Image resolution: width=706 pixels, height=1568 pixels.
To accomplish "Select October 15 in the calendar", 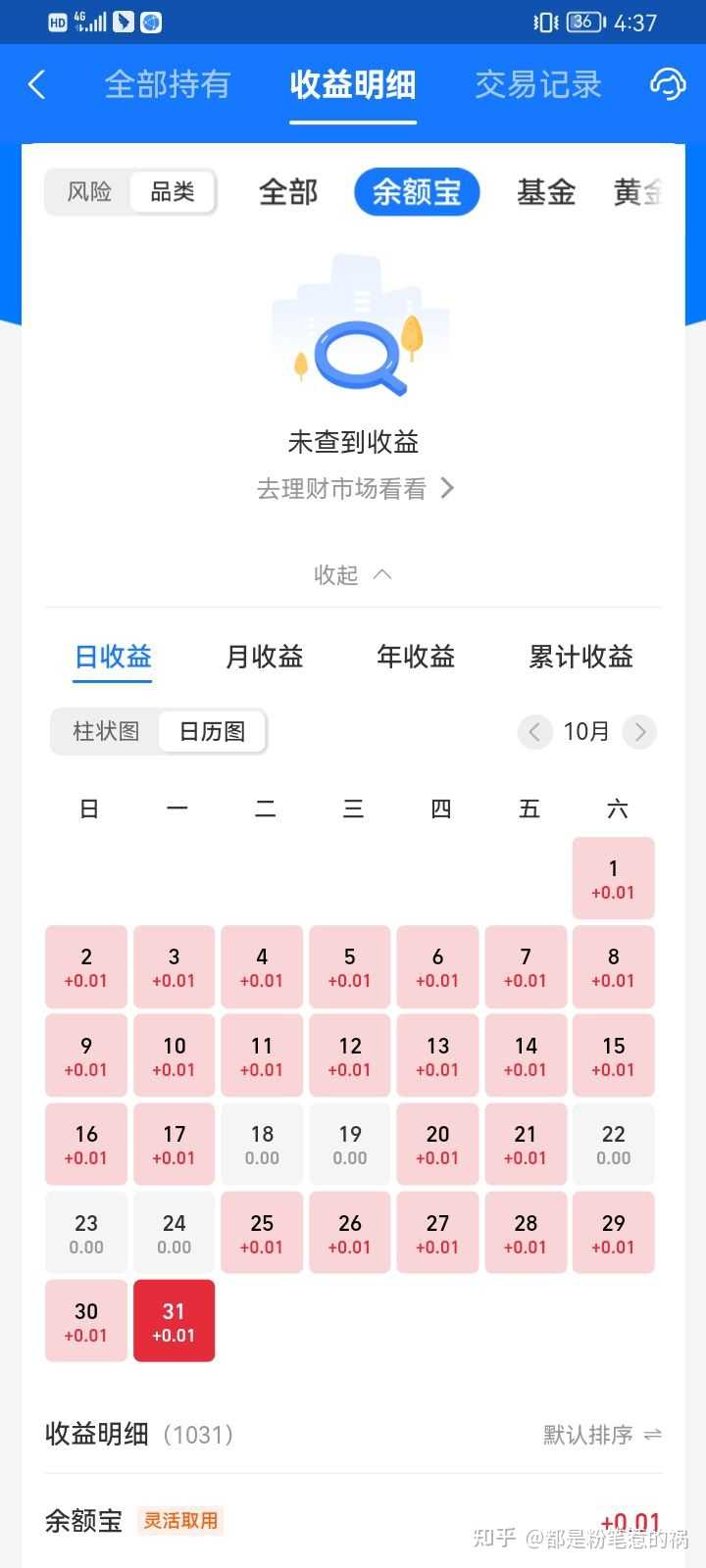I will pyautogui.click(x=614, y=1055).
